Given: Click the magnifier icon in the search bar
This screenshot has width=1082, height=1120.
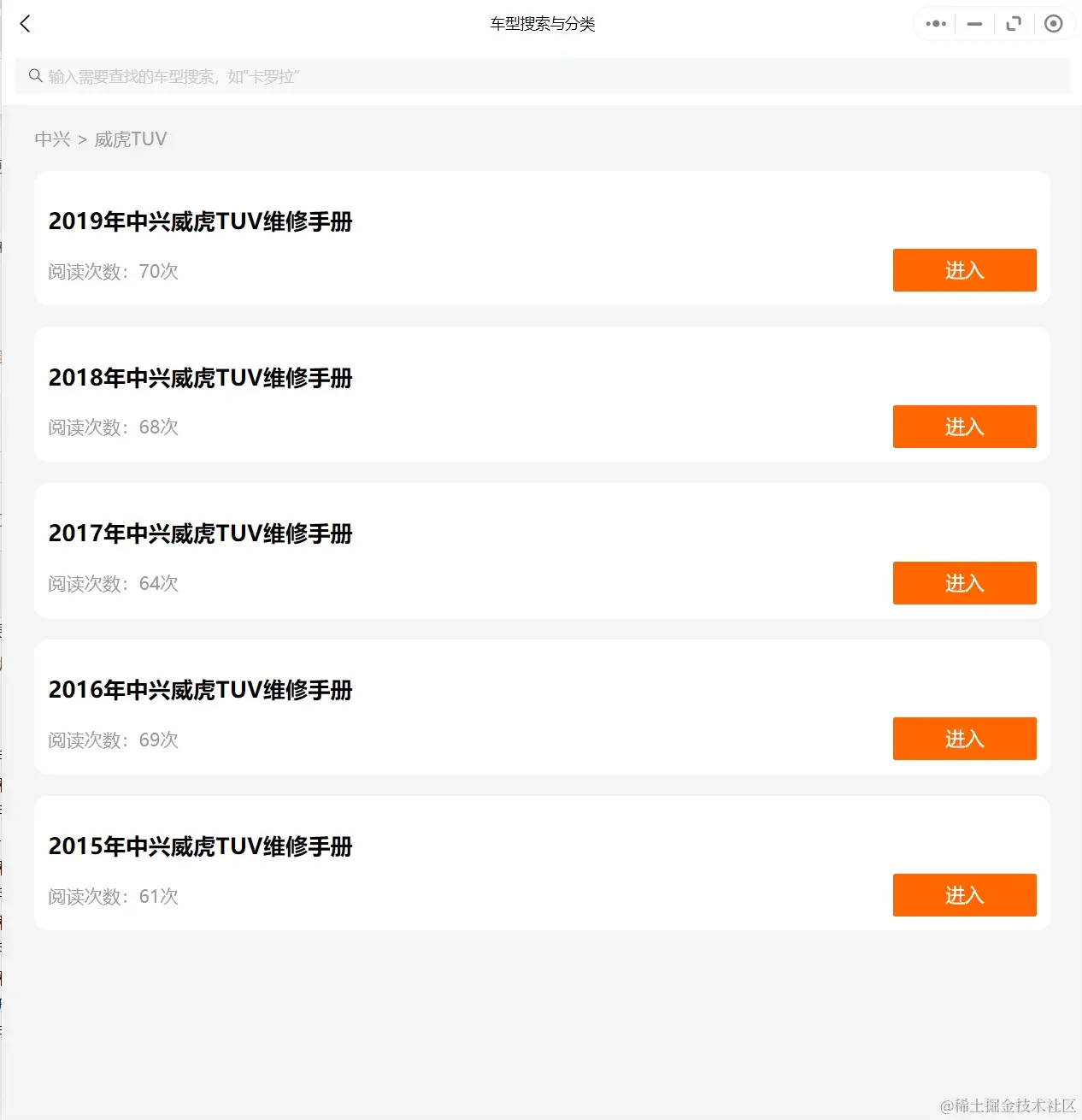Looking at the screenshot, I should 35,75.
